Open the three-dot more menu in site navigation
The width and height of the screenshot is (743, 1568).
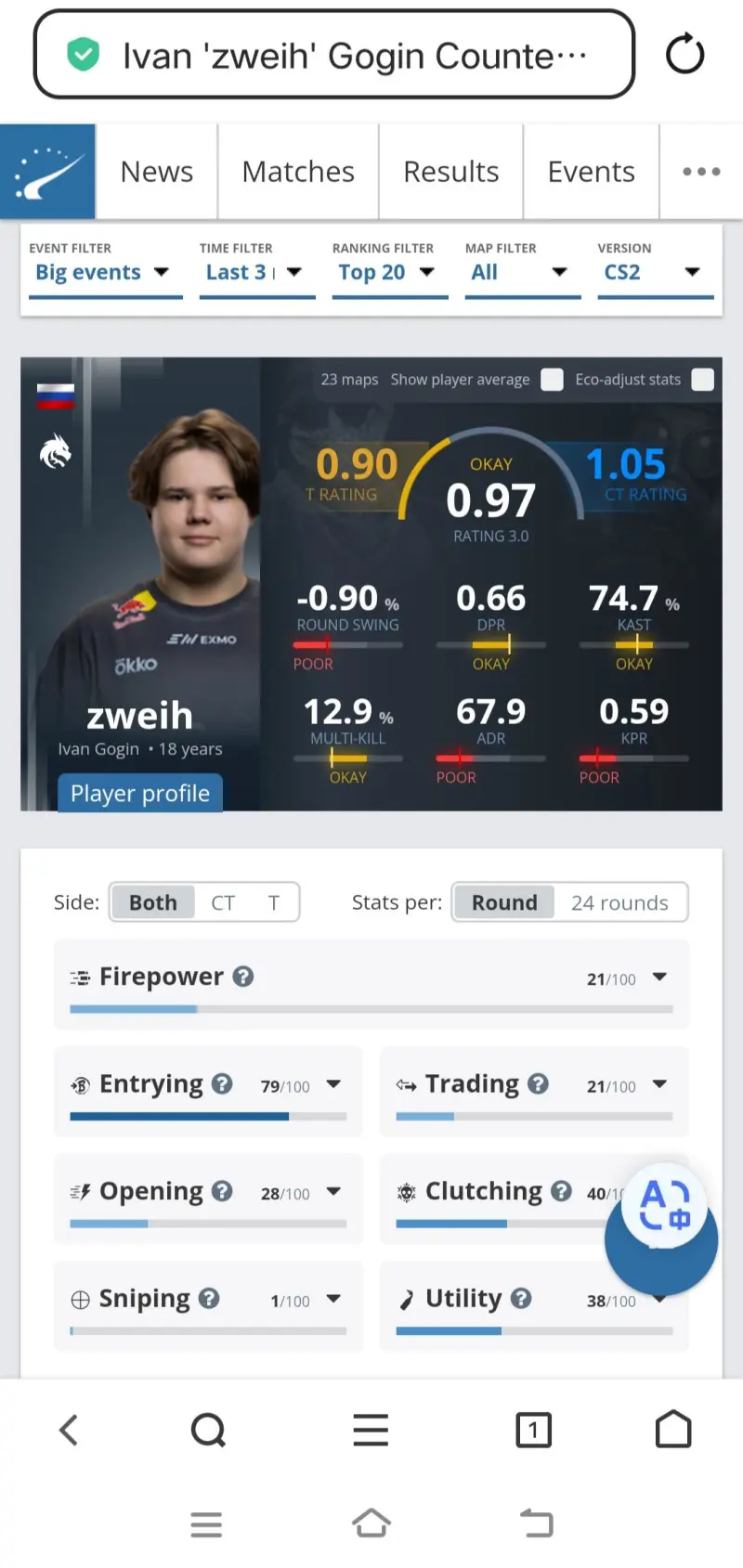pos(701,172)
